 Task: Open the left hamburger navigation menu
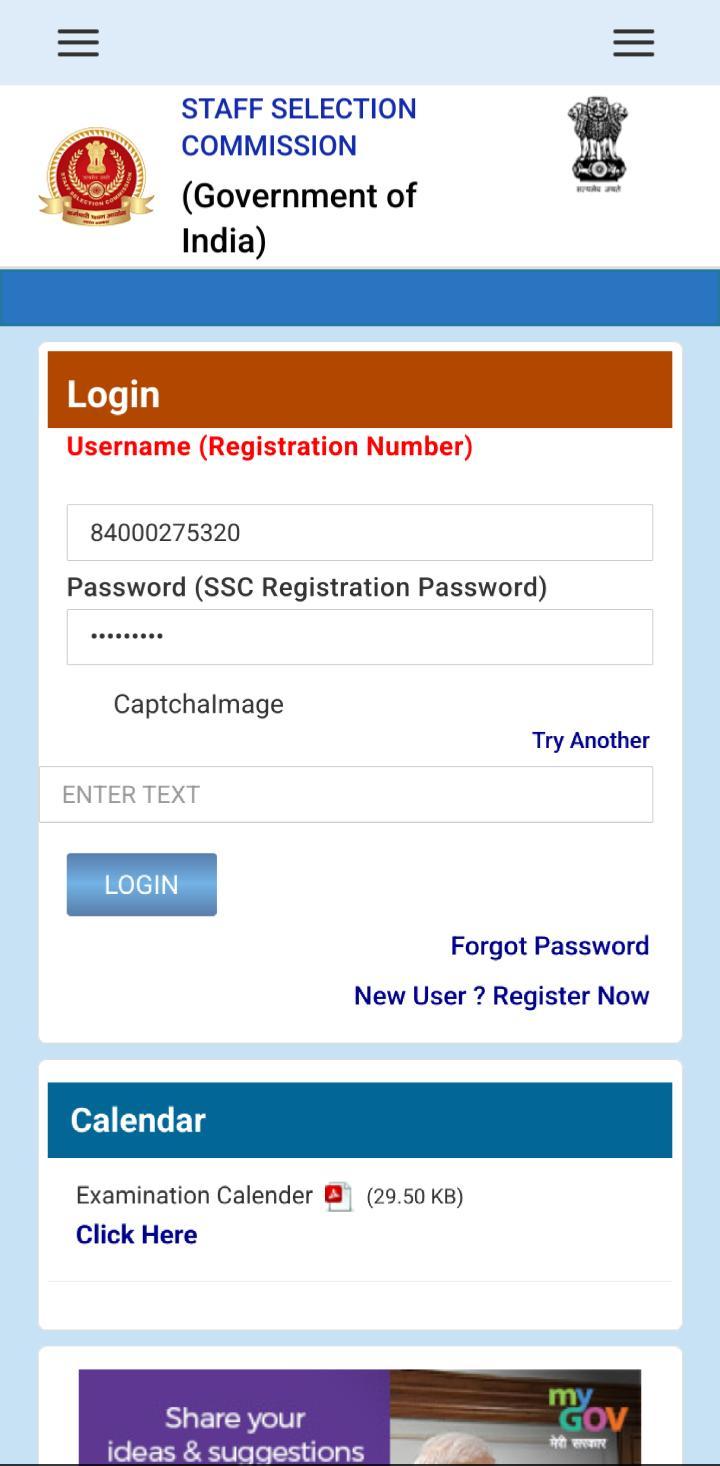click(77, 43)
